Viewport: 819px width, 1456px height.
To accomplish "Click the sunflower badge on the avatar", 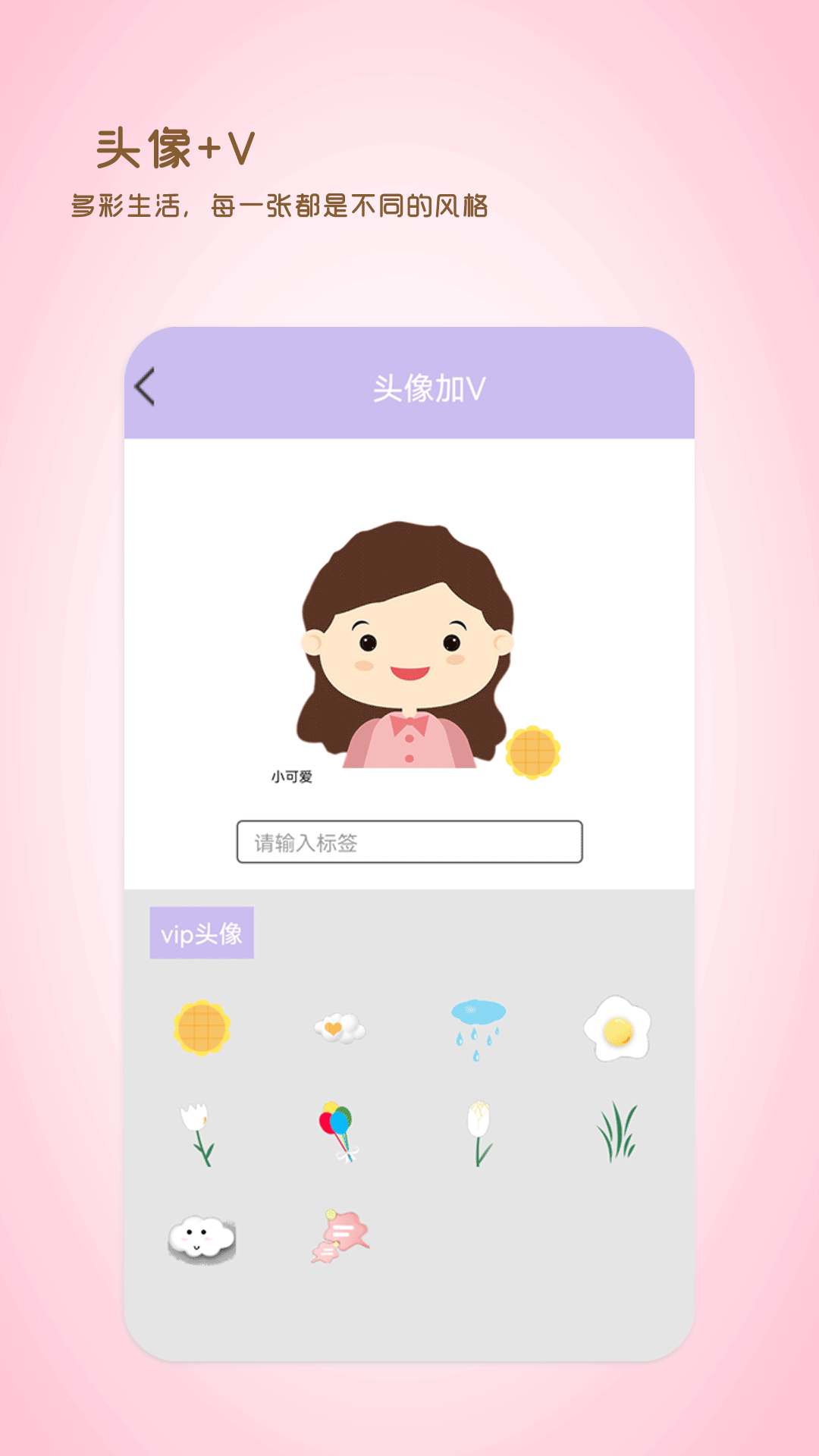I will pyautogui.click(x=533, y=753).
